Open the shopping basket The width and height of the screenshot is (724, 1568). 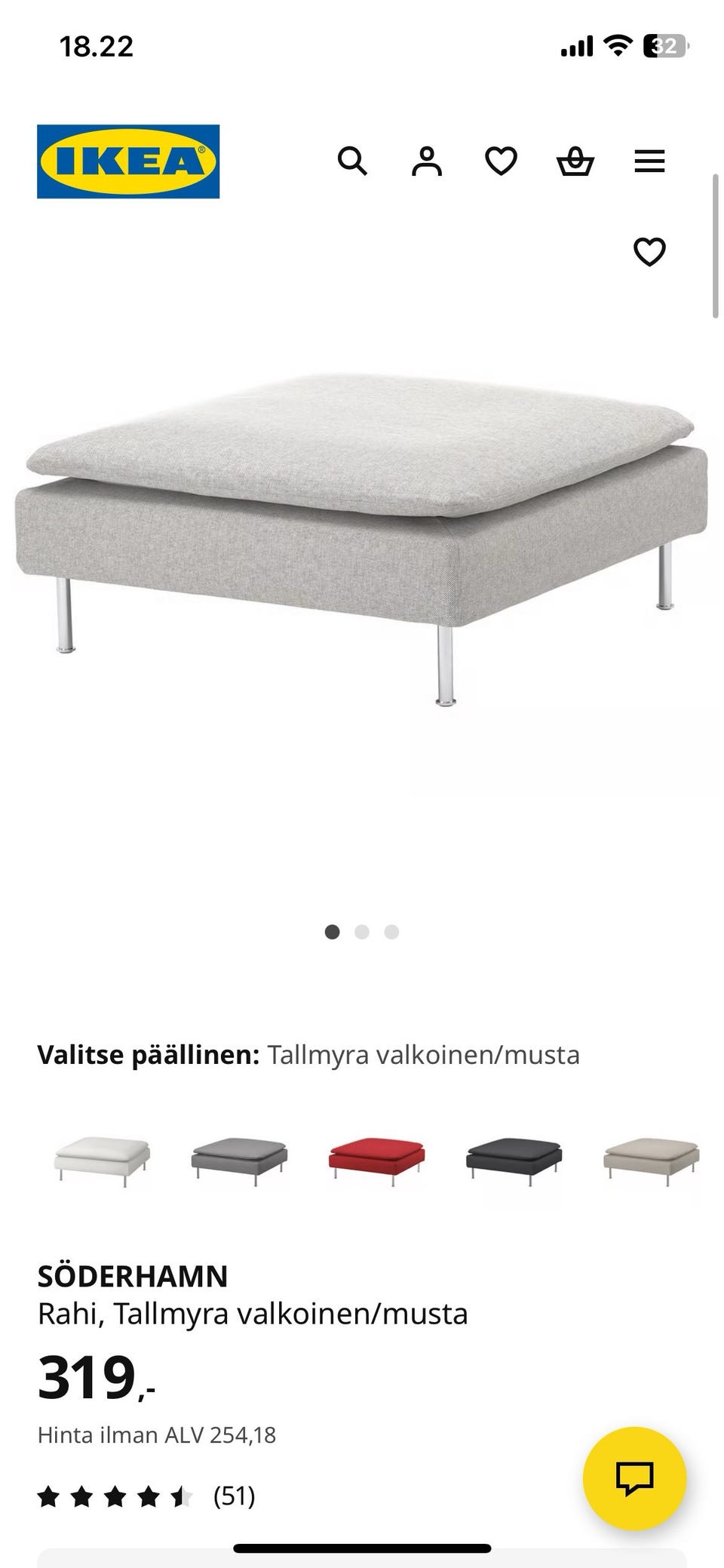point(575,161)
